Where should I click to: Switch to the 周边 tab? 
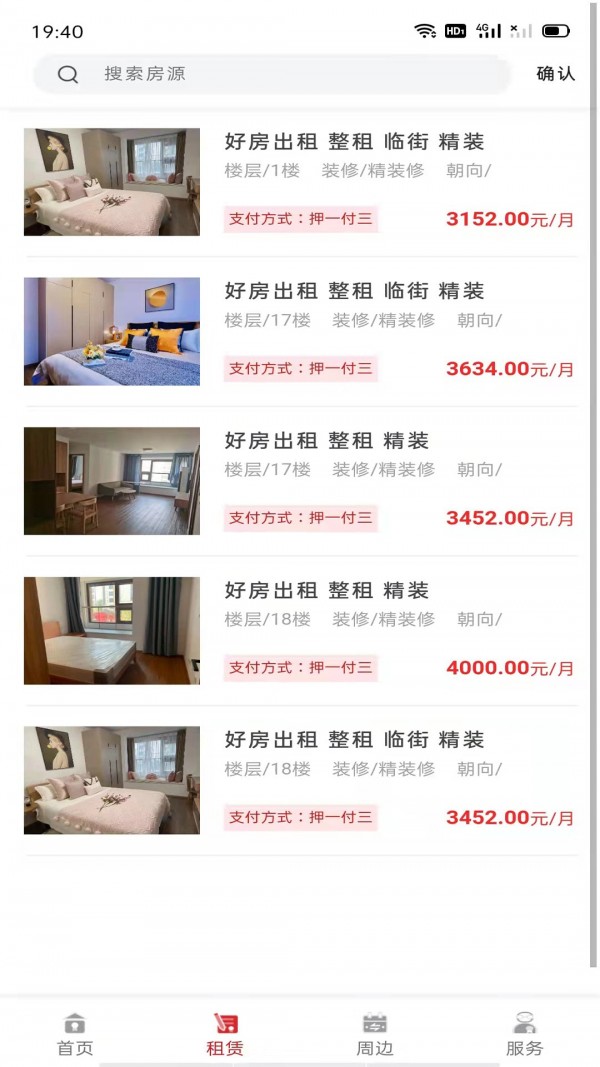pyautogui.click(x=375, y=1035)
